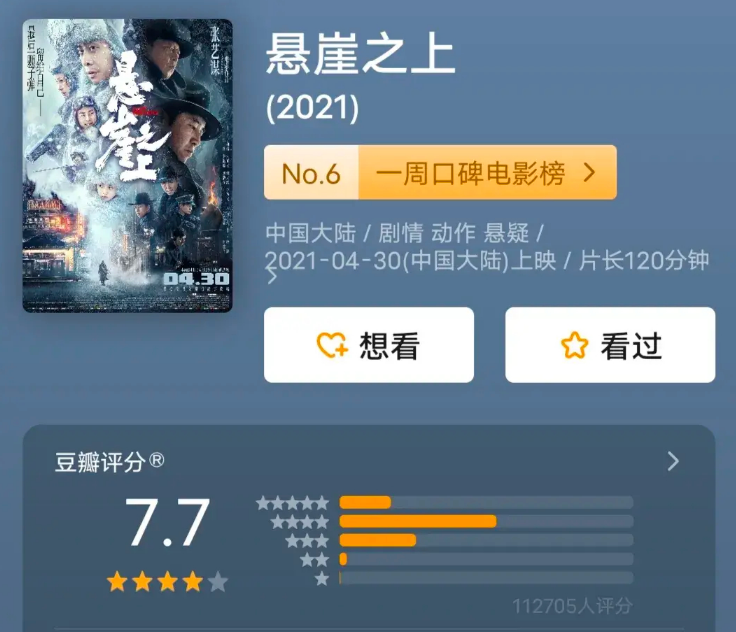
Task: Mark the movie as 看过
Action: [610, 345]
